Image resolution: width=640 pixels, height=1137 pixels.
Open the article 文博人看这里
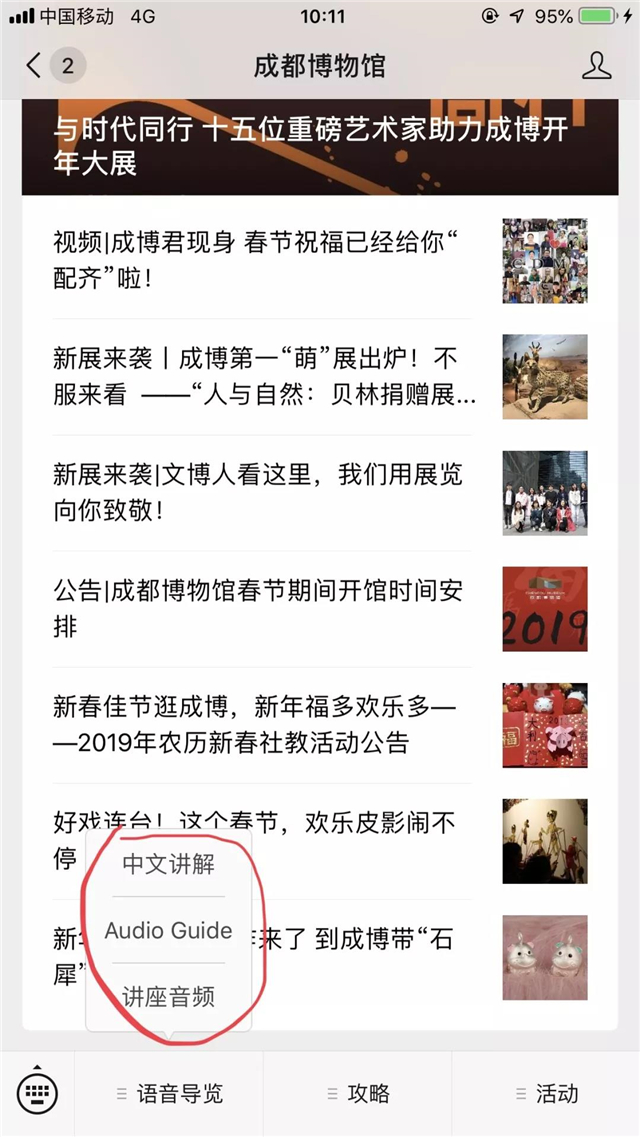coord(264,492)
